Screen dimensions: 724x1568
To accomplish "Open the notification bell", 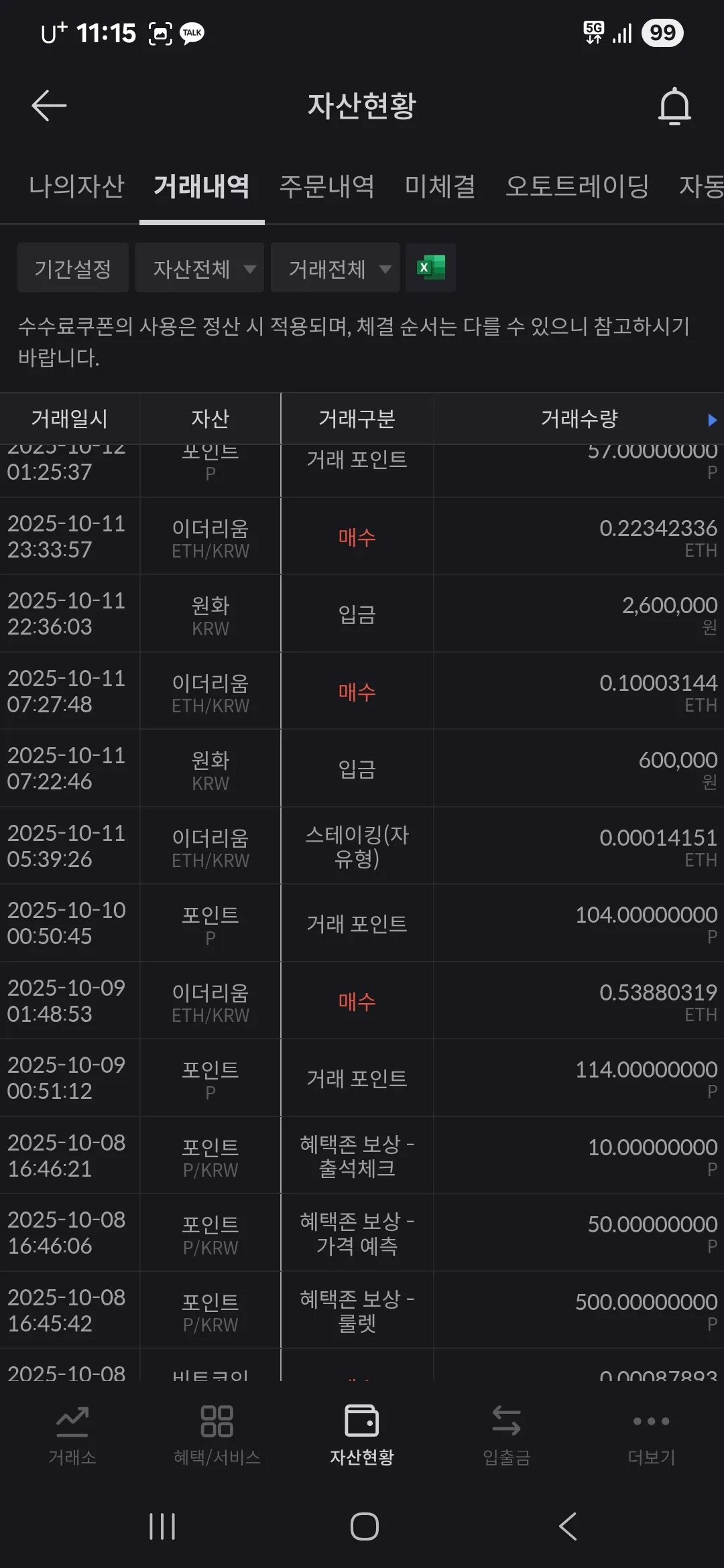I will (675, 106).
